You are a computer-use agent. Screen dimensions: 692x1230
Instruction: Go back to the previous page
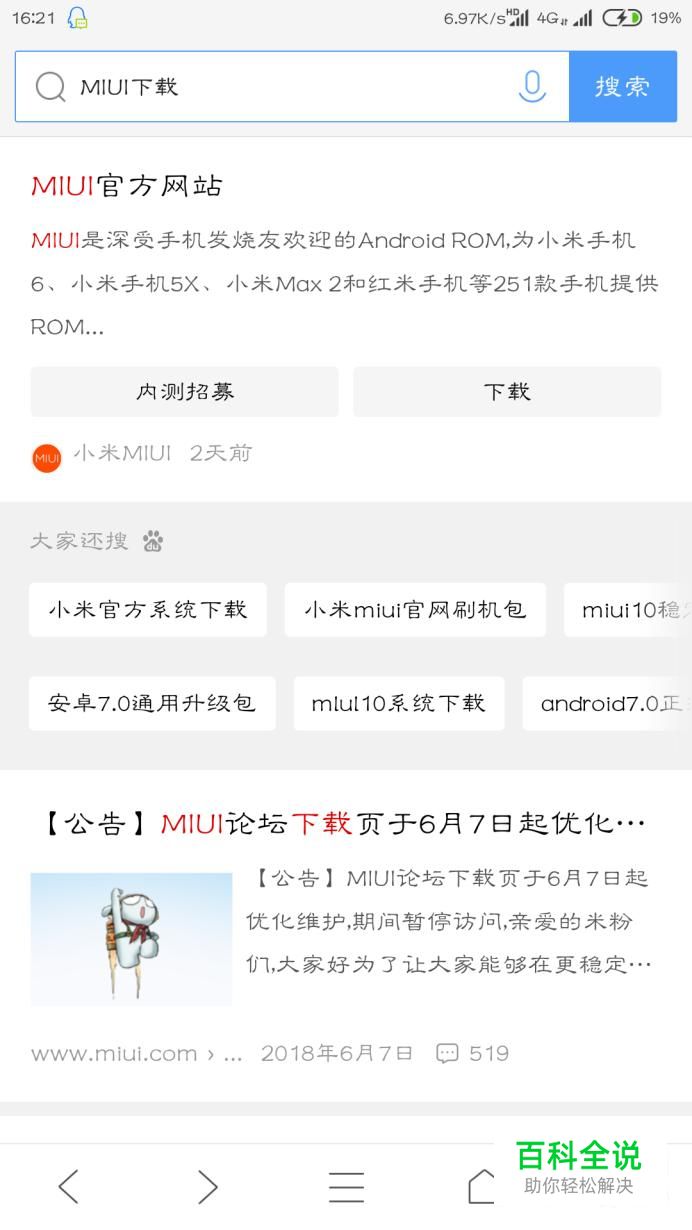coord(68,1187)
